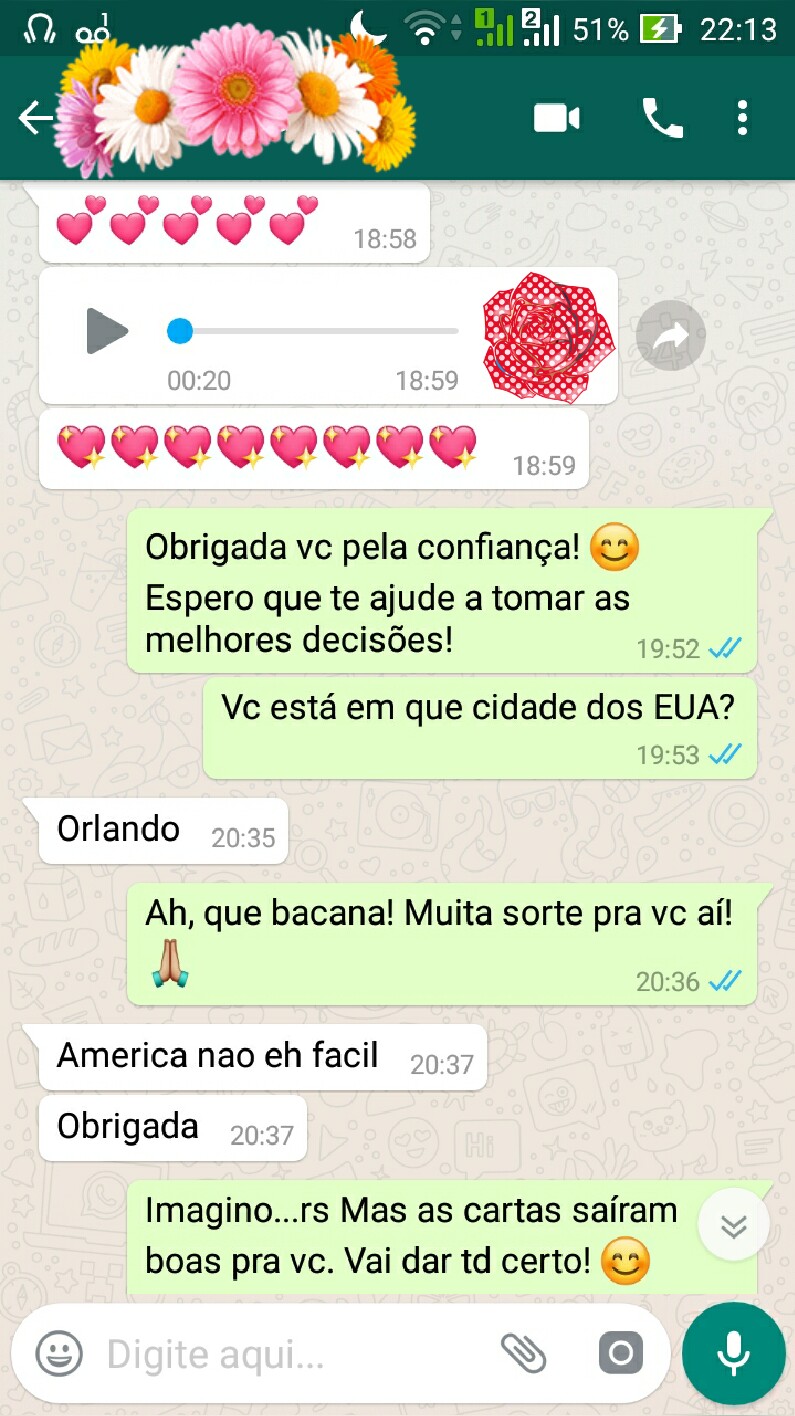The height and width of the screenshot is (1416, 795).
Task: Start a video call
Action: 556,117
